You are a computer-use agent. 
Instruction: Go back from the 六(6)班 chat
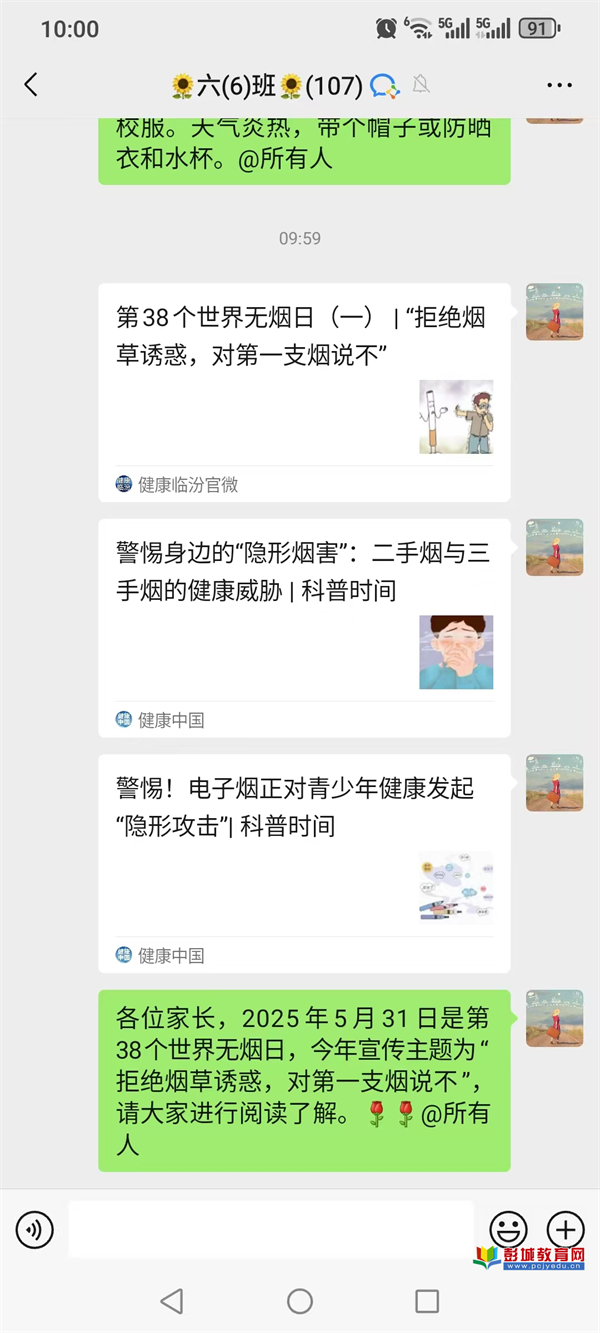(31, 85)
